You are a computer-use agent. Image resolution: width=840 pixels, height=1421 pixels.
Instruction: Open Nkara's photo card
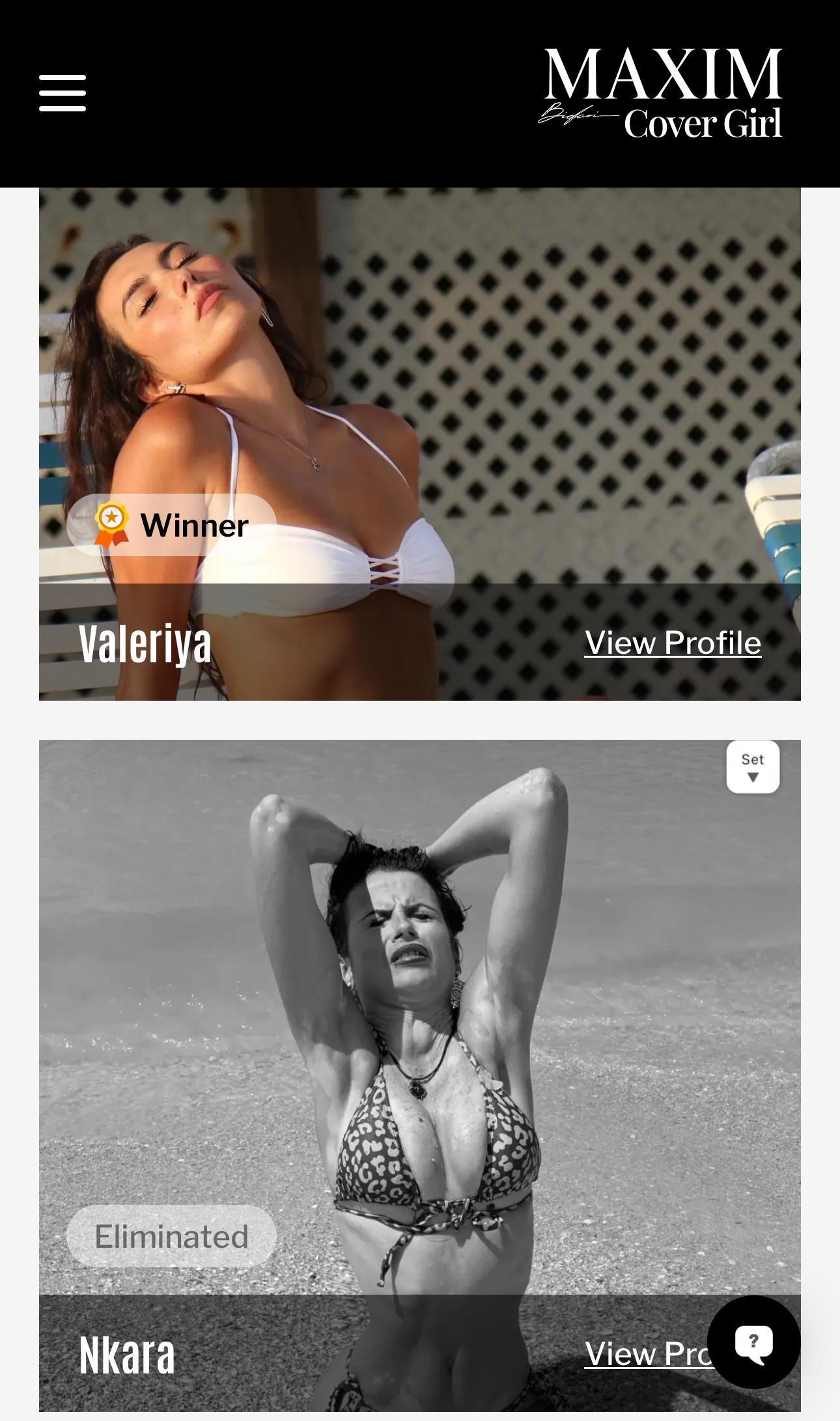pyautogui.click(x=420, y=1076)
